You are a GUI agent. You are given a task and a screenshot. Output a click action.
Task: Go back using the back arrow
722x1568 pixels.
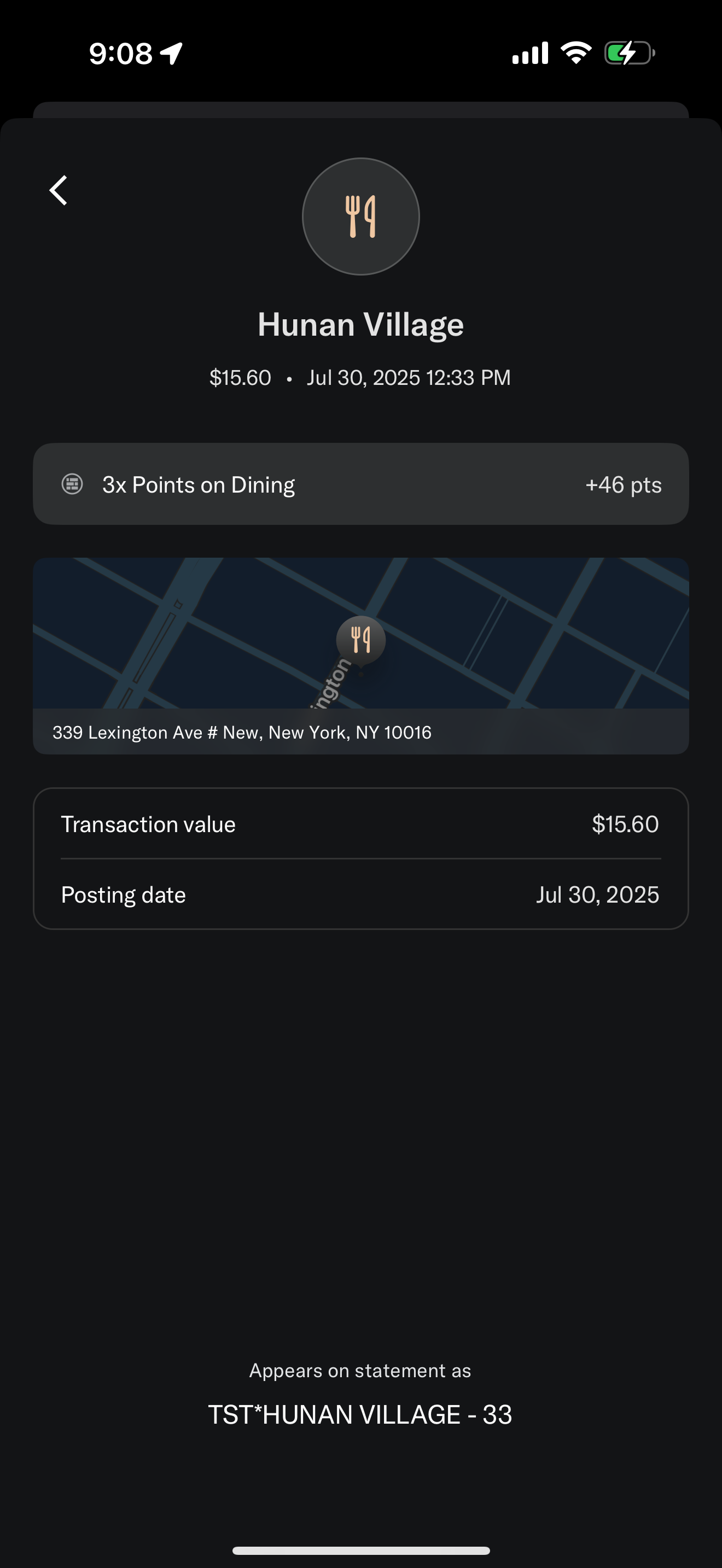click(59, 190)
